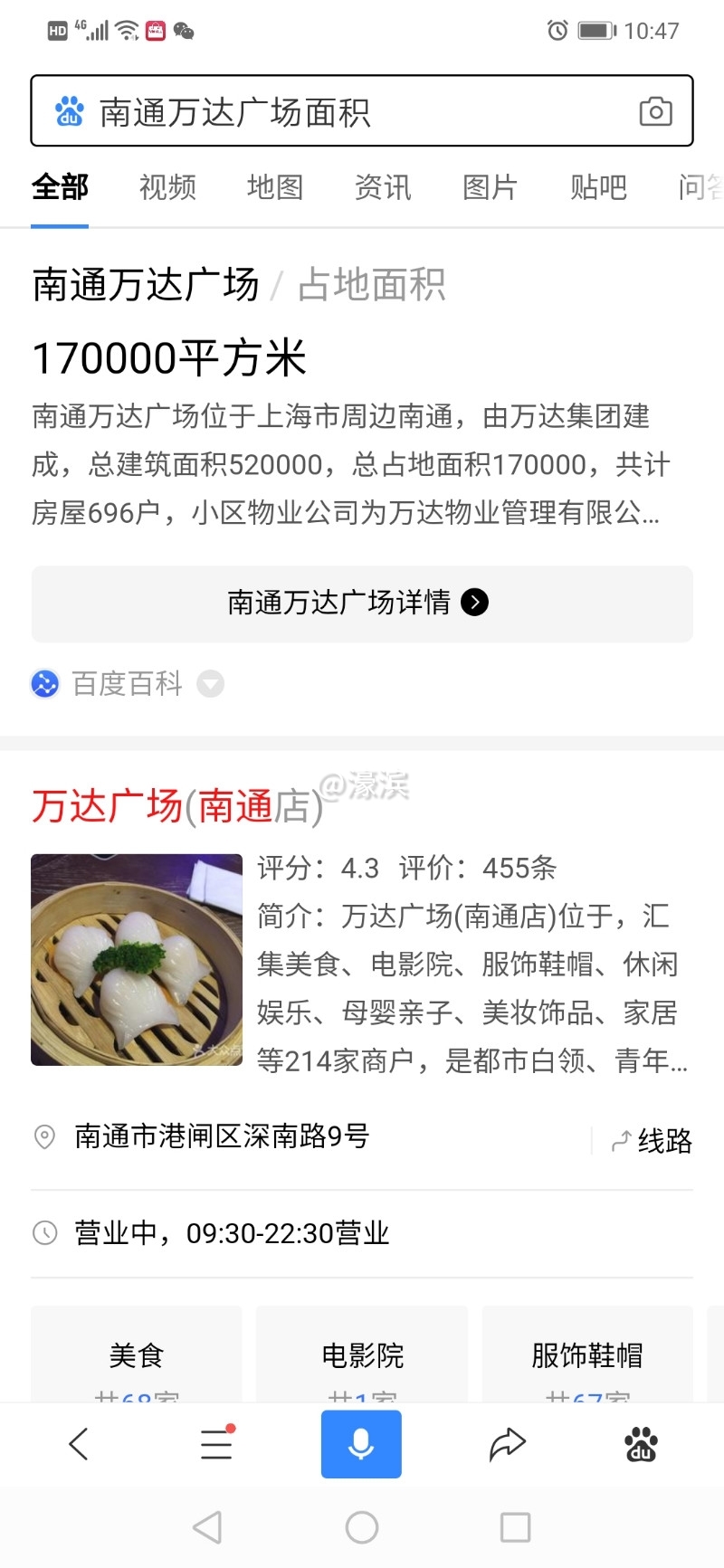Get 线路 directions to the plaza
Viewport: 724px width, 1568px height.
coord(652,1141)
